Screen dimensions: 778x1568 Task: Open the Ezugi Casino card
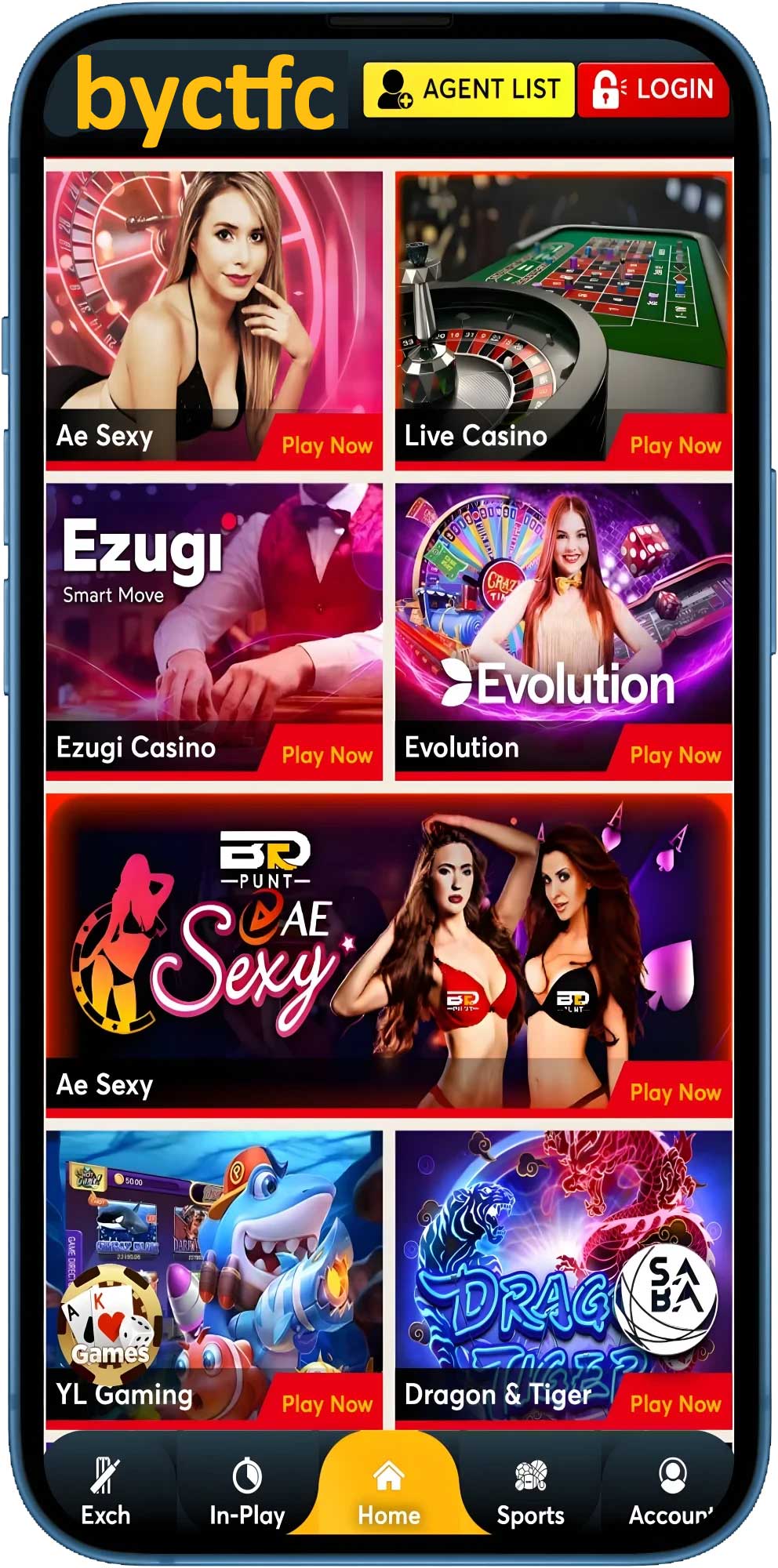point(213,631)
